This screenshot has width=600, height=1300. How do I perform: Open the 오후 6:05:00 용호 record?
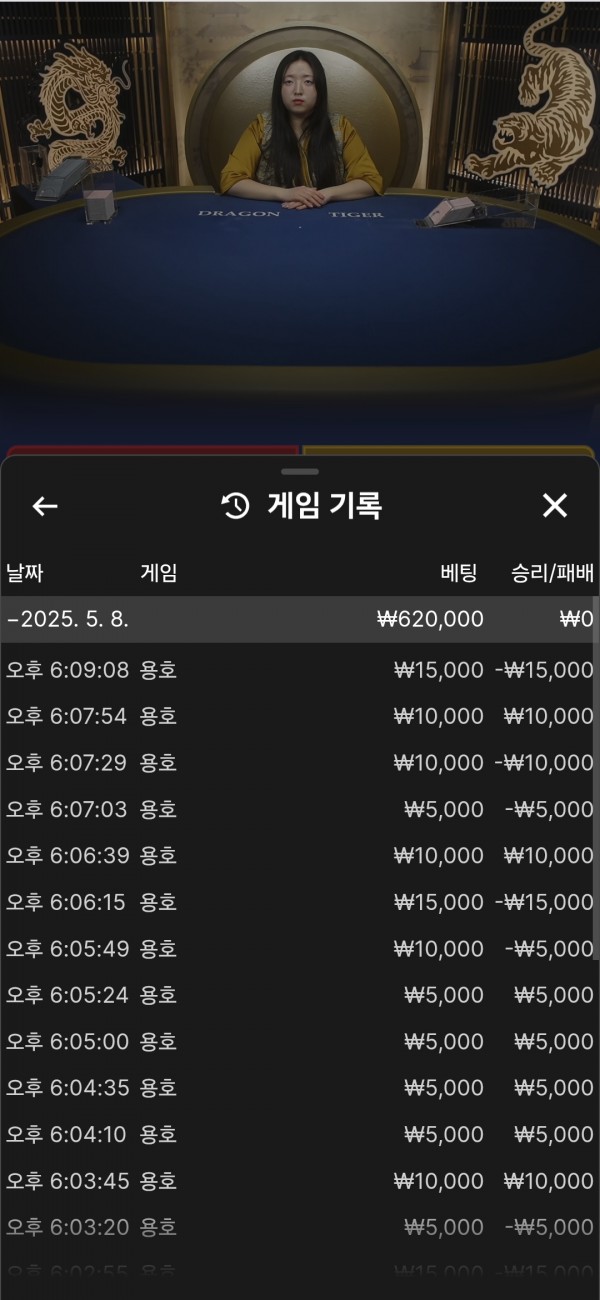[x=300, y=1042]
